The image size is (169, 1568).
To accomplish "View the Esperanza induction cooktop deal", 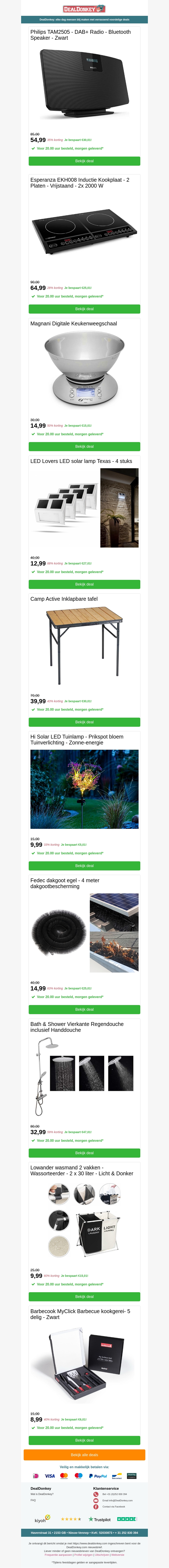I will [84, 309].
